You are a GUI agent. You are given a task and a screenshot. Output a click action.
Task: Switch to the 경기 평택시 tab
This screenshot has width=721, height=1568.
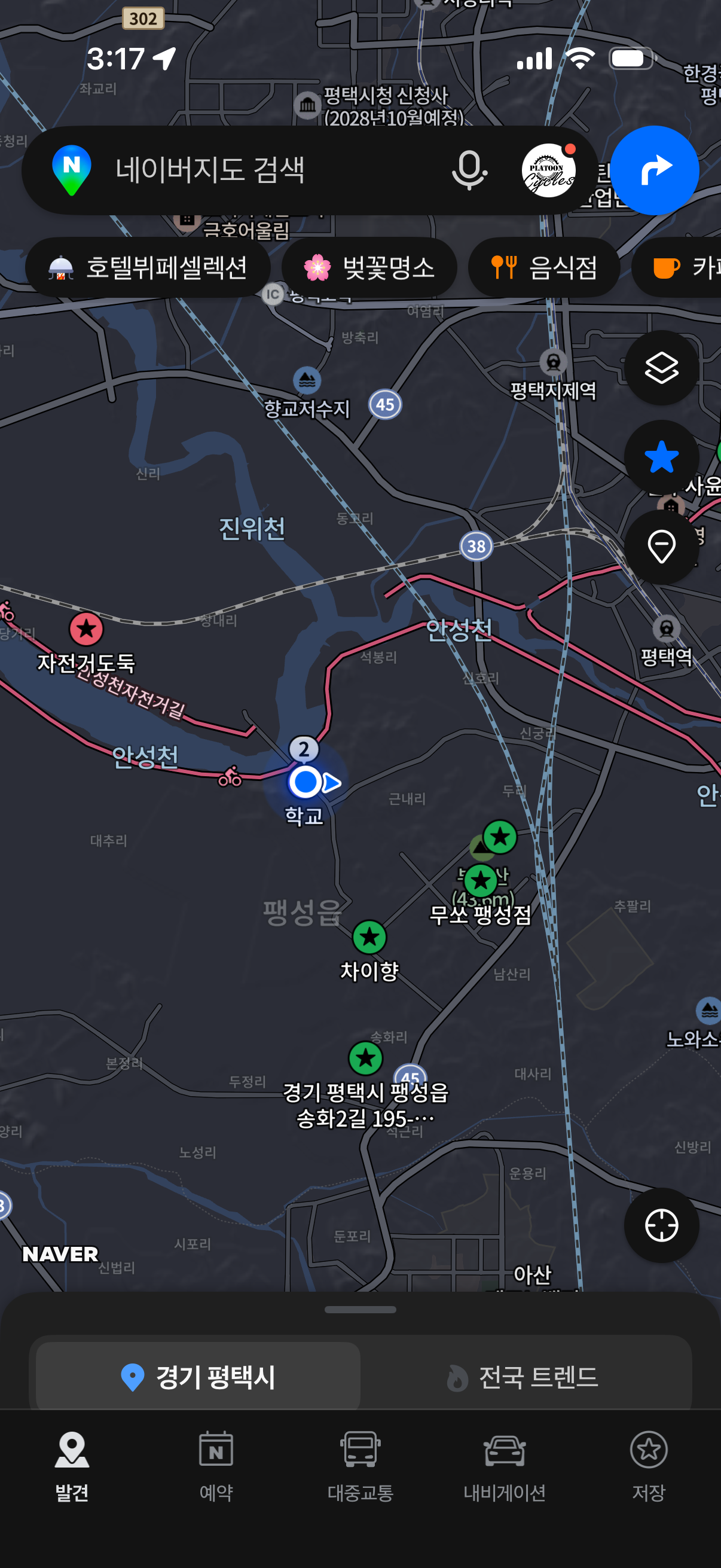tap(198, 1376)
